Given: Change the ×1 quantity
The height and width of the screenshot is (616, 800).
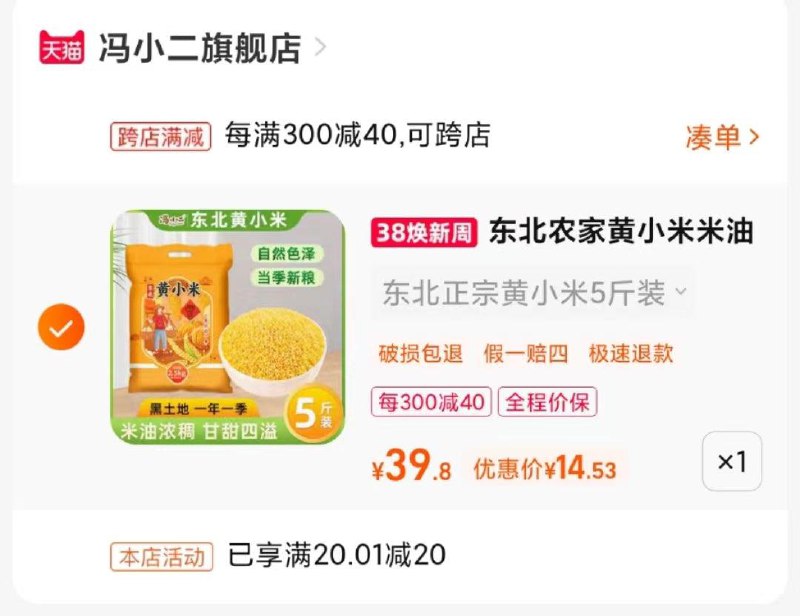Looking at the screenshot, I should click(x=732, y=461).
